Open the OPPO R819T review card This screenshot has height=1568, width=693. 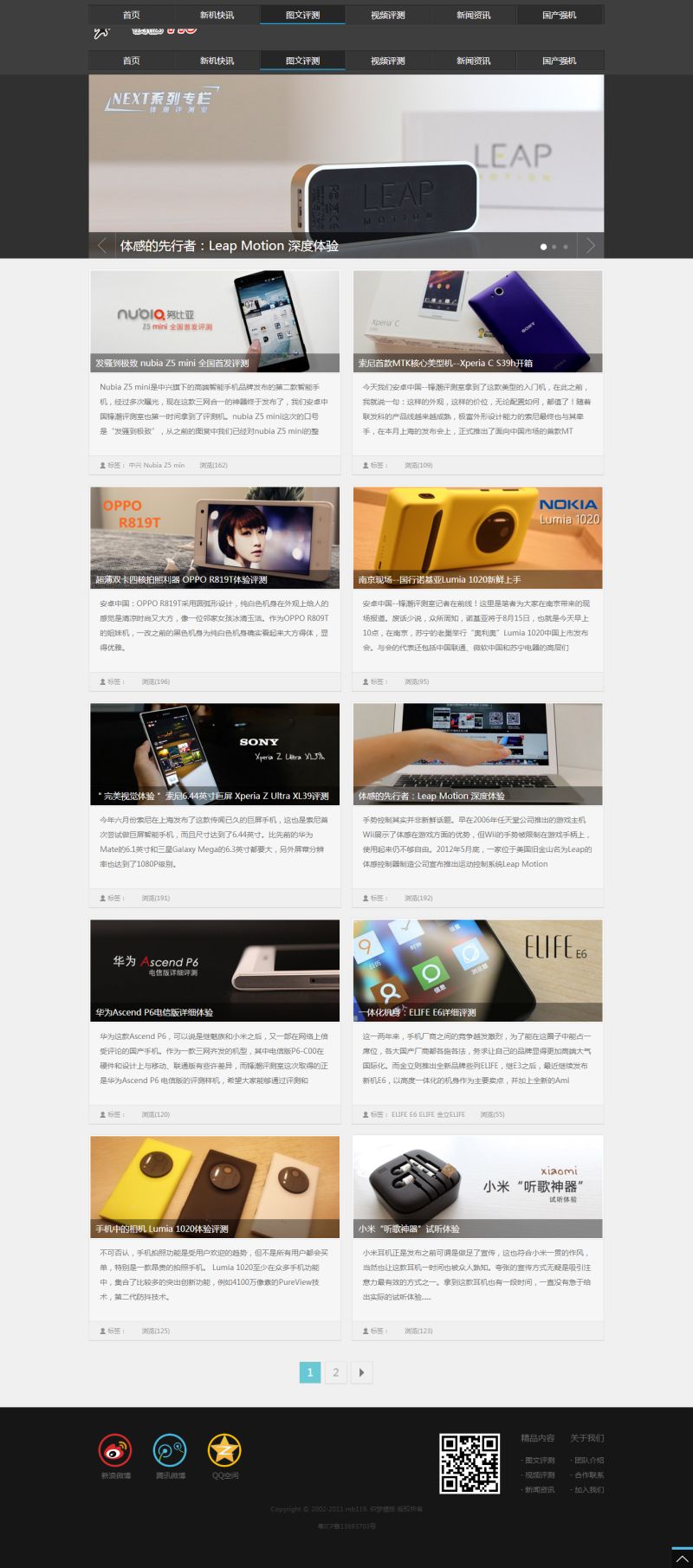215,538
